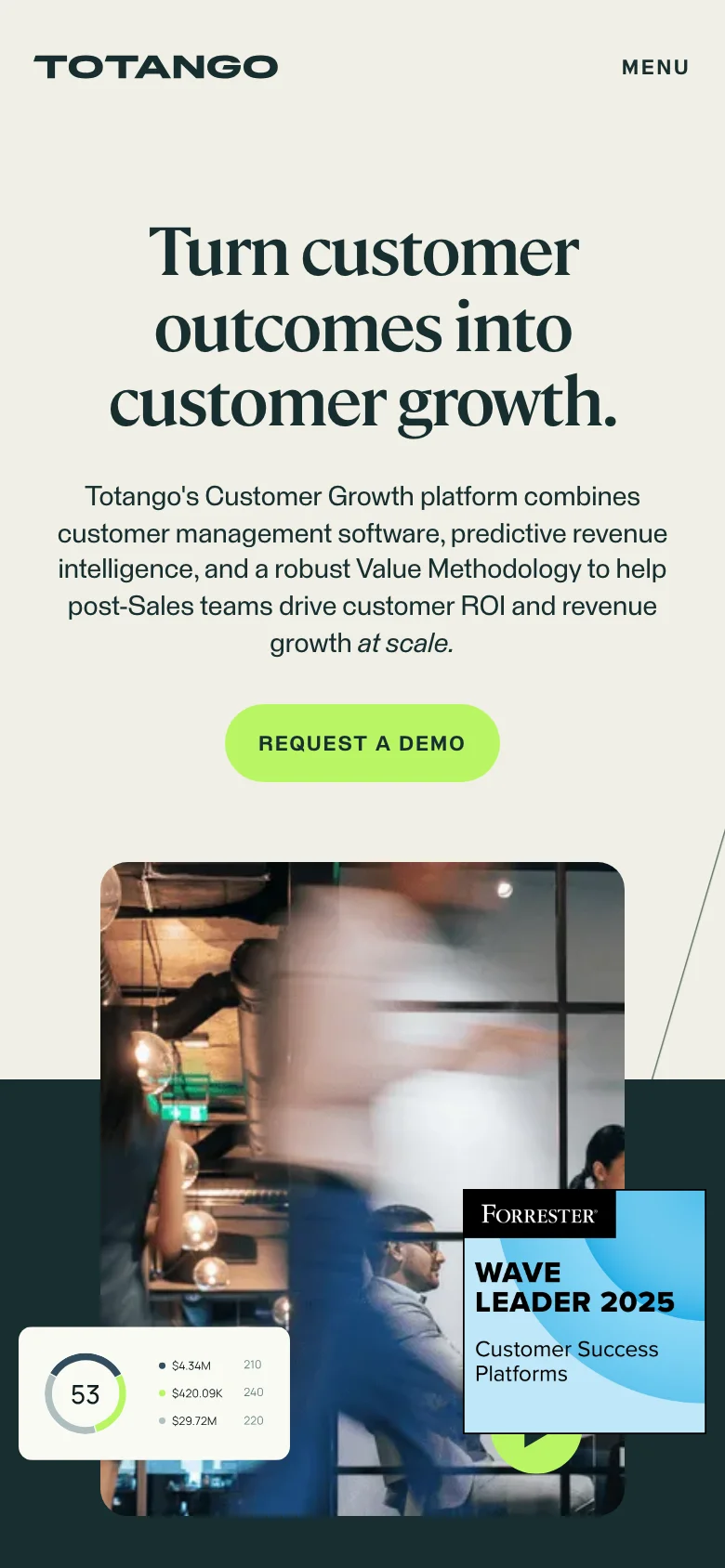725x1568 pixels.
Task: Open the Forrester Wave Leader 2025 badge
Action: click(584, 1311)
